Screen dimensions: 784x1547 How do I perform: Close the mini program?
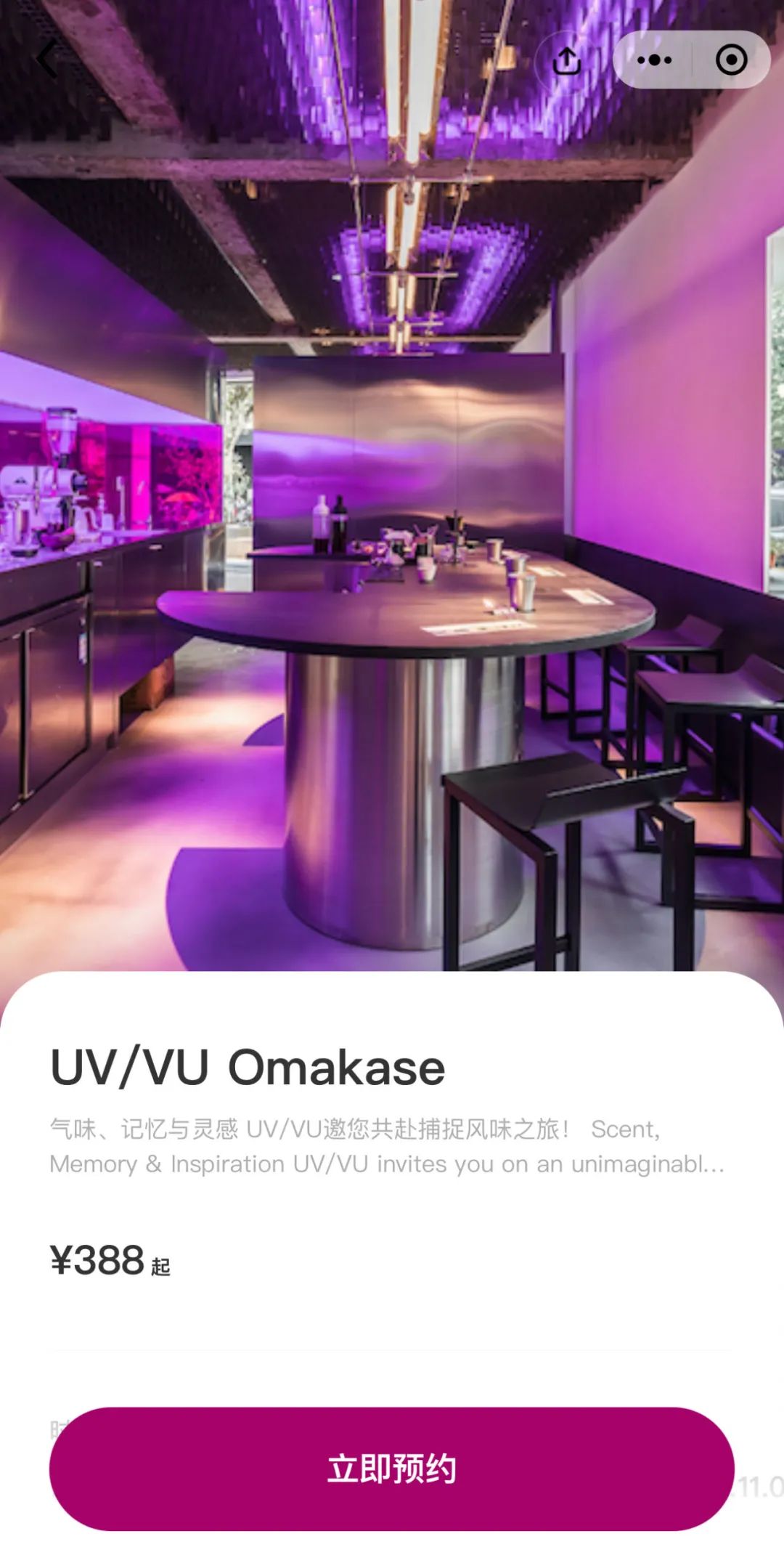[x=731, y=60]
